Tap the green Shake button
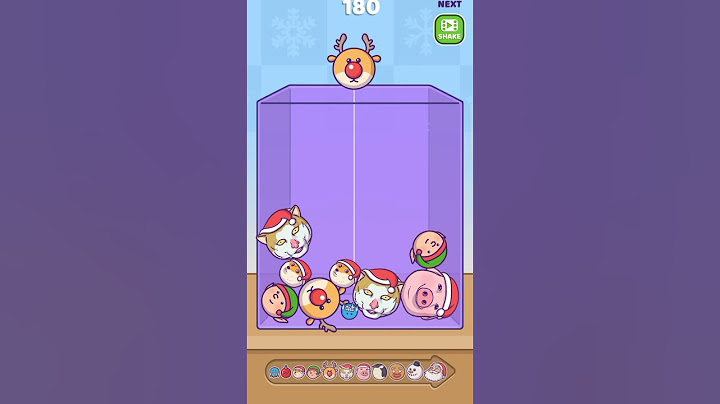The image size is (720, 404). pyautogui.click(x=448, y=29)
